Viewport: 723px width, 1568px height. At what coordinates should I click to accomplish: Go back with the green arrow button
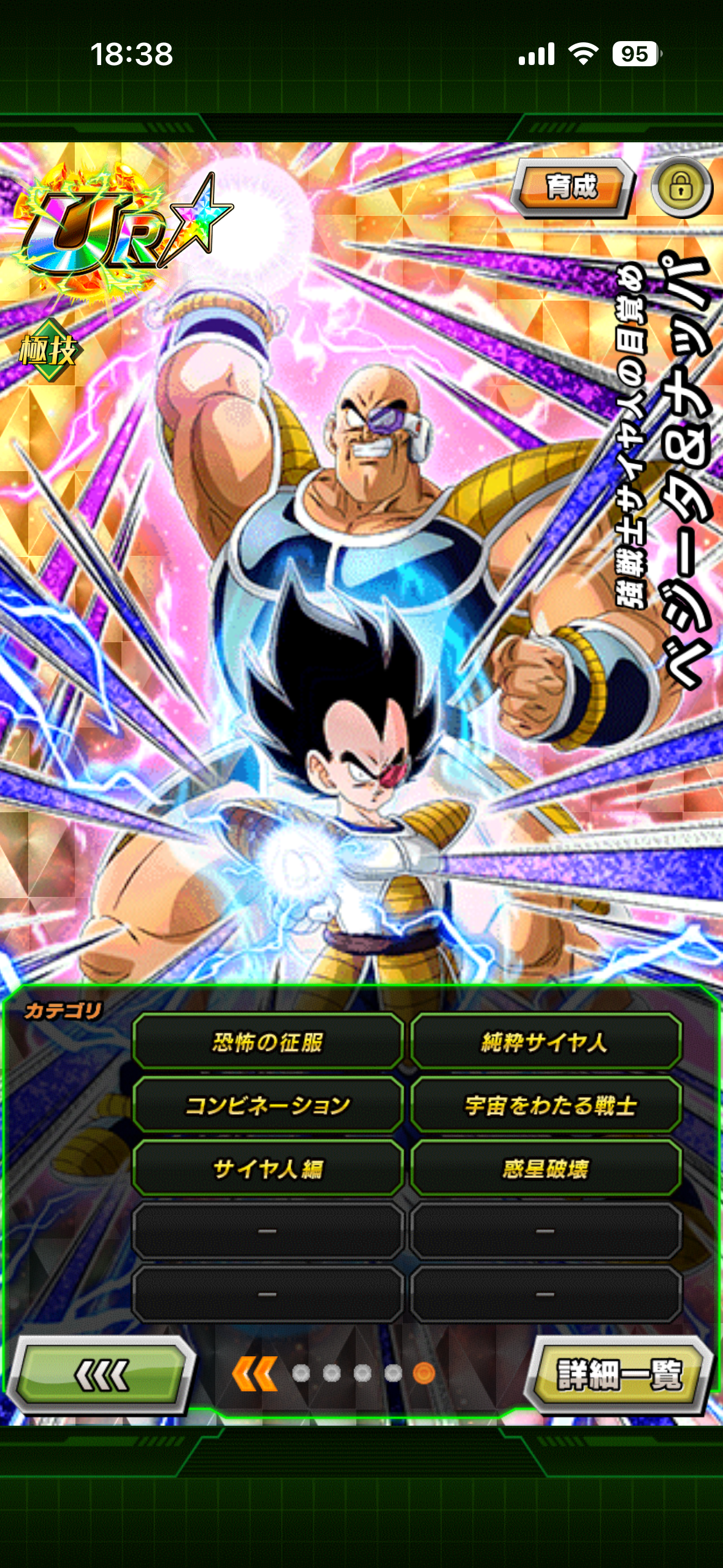[x=101, y=1374]
